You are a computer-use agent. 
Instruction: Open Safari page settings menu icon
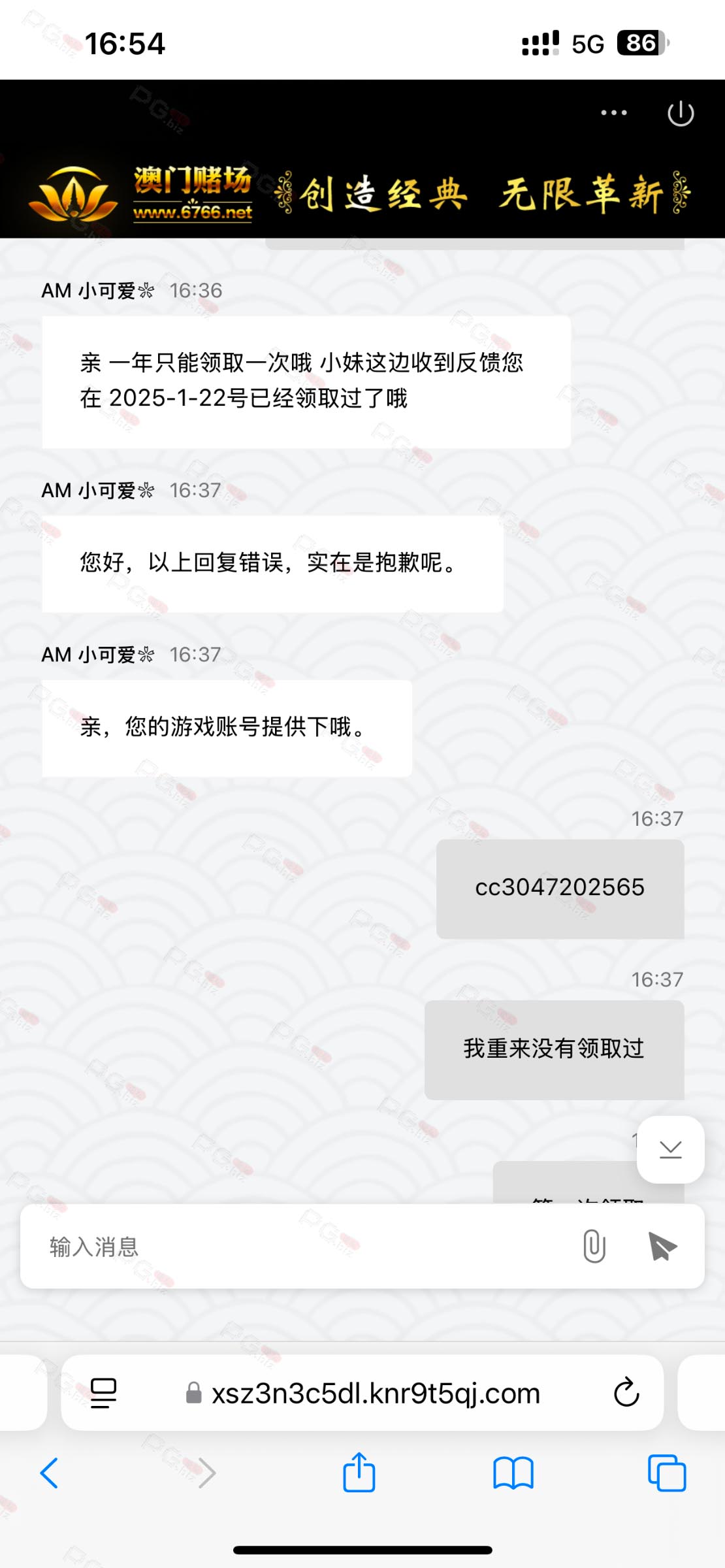coord(103,1394)
